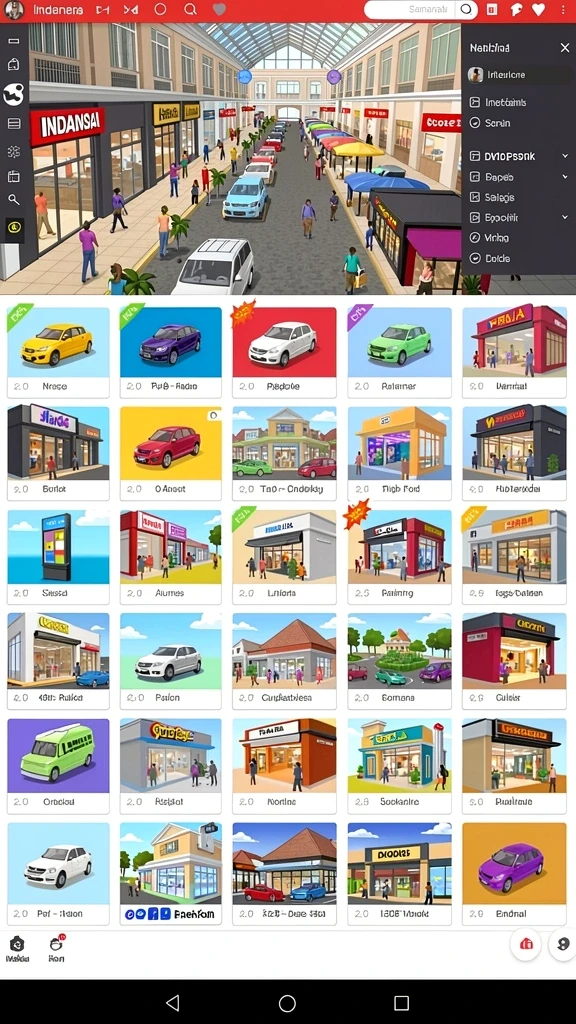Open the green van tile on purple background
576x1024 pixels.
click(x=58, y=766)
